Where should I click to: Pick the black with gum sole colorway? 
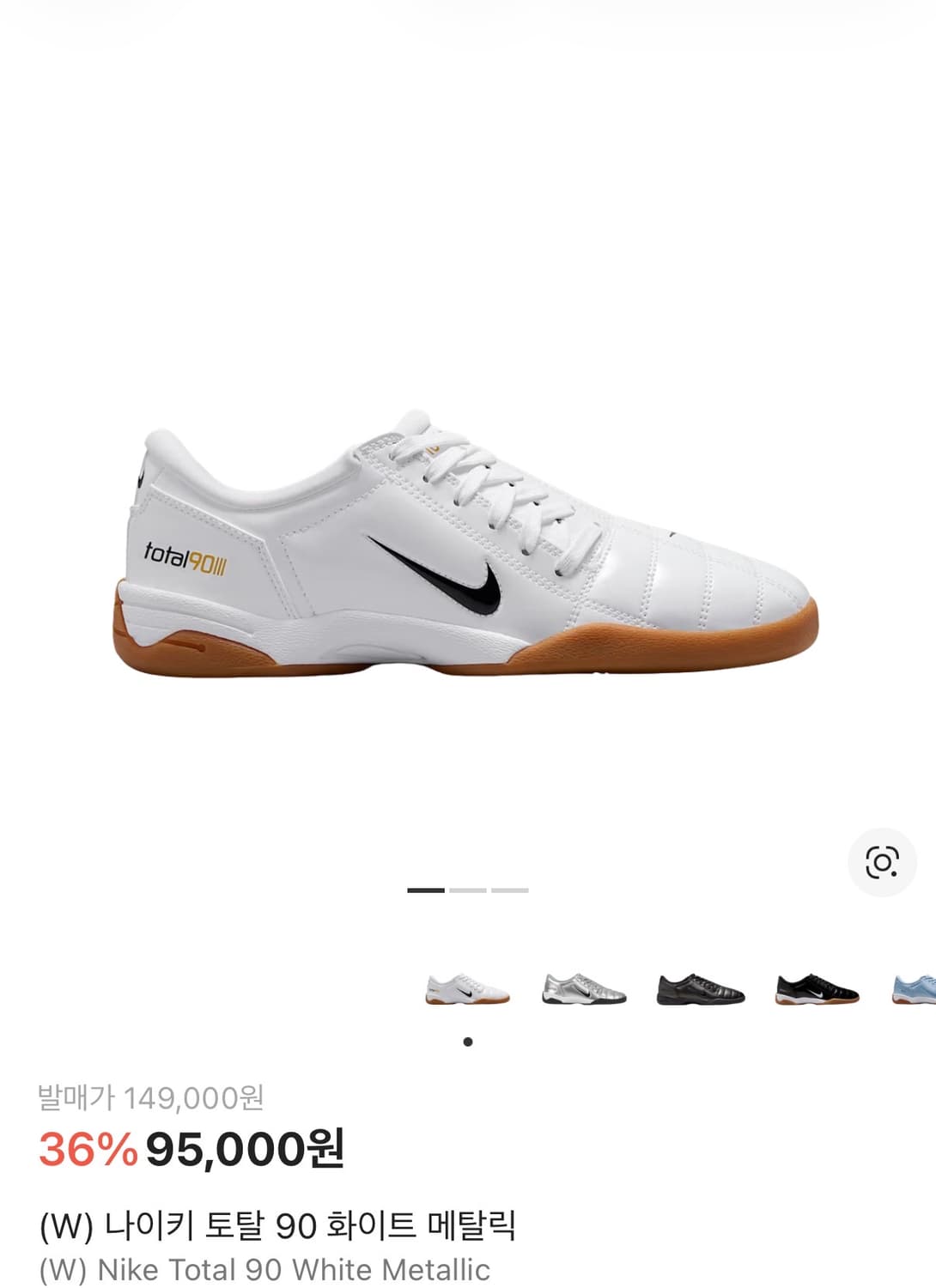click(x=817, y=989)
